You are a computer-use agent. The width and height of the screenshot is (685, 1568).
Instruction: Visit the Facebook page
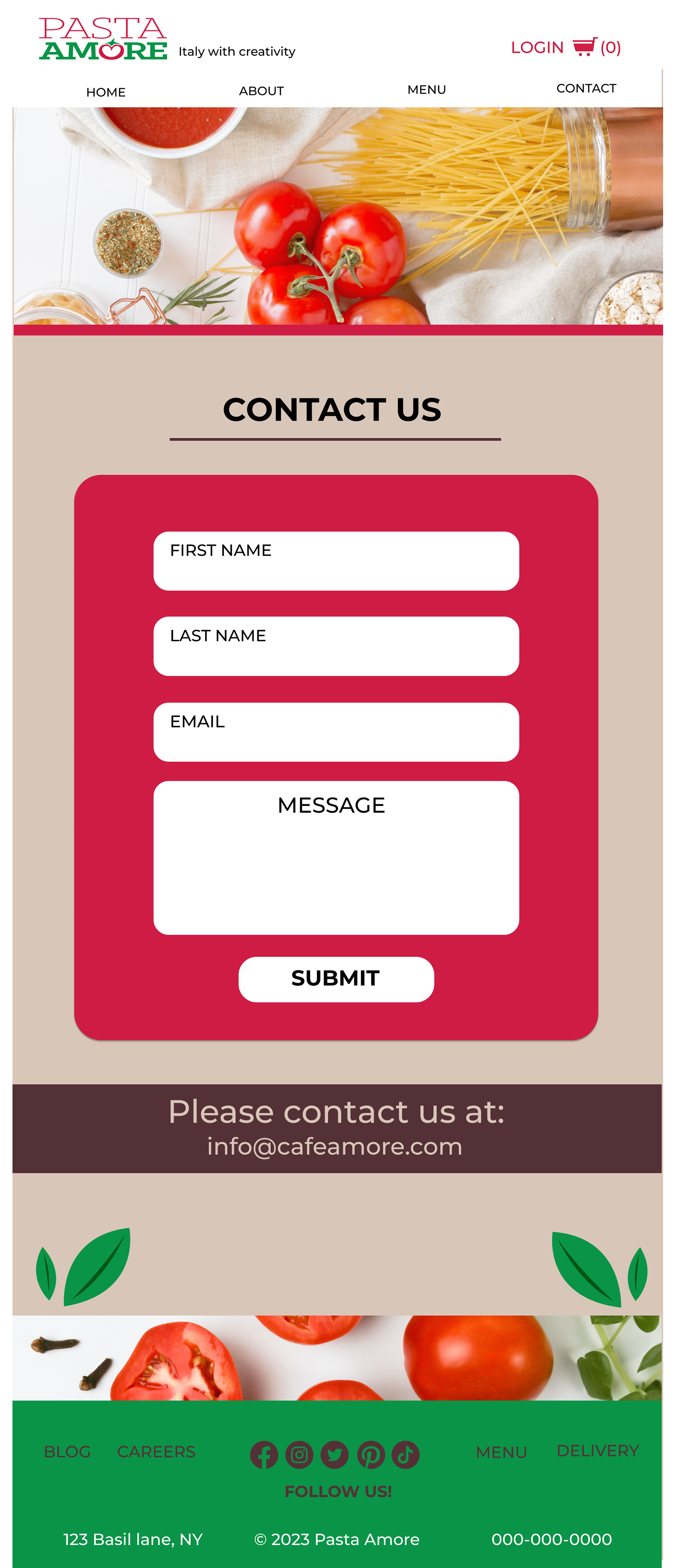point(264,1455)
